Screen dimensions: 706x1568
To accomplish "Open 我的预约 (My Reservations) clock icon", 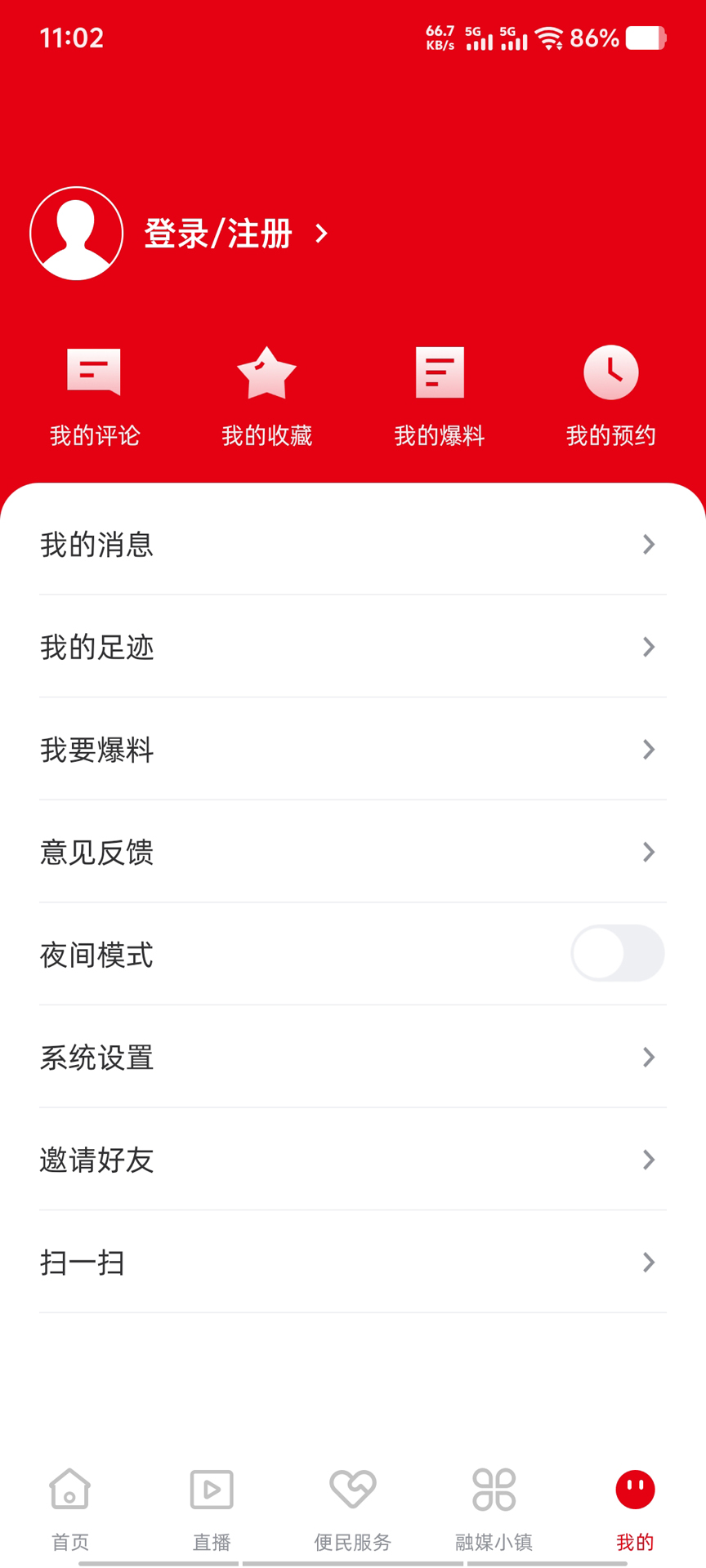I will tap(613, 372).
